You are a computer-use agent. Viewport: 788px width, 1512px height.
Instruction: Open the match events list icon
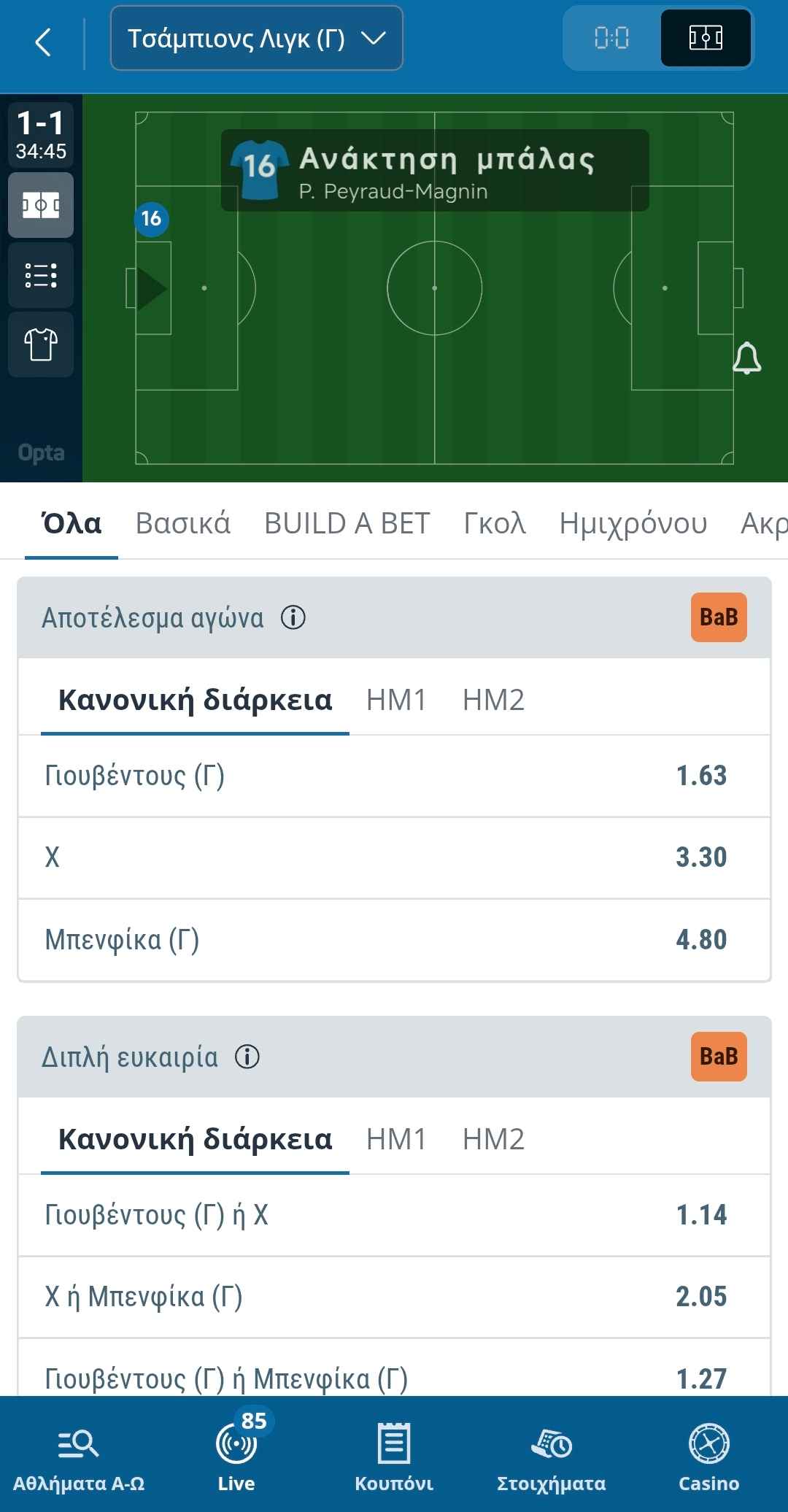tap(41, 276)
